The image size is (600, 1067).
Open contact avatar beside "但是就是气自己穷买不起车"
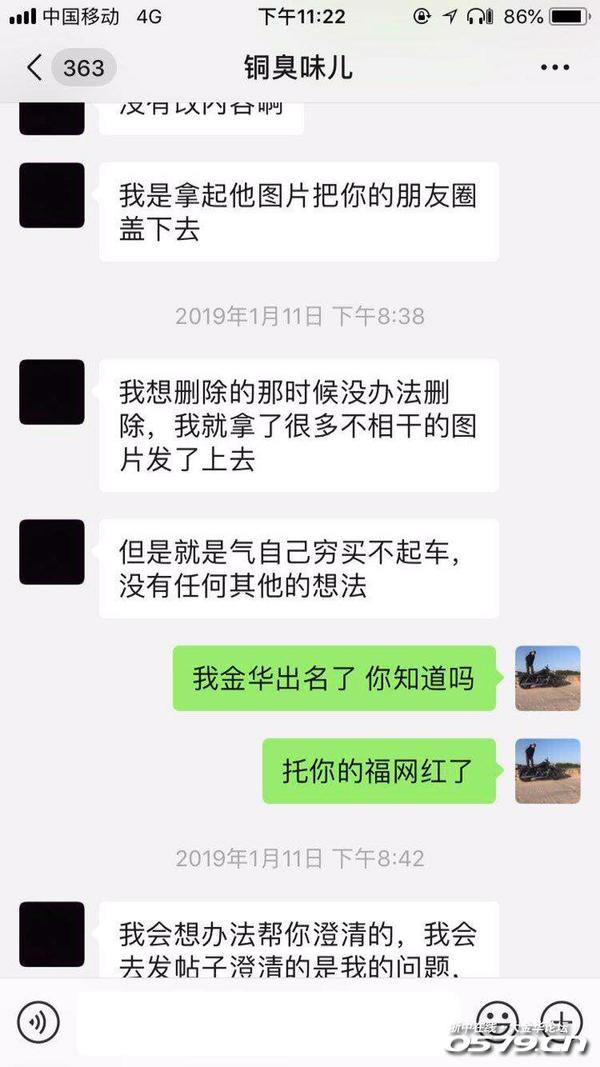[x=52, y=552]
